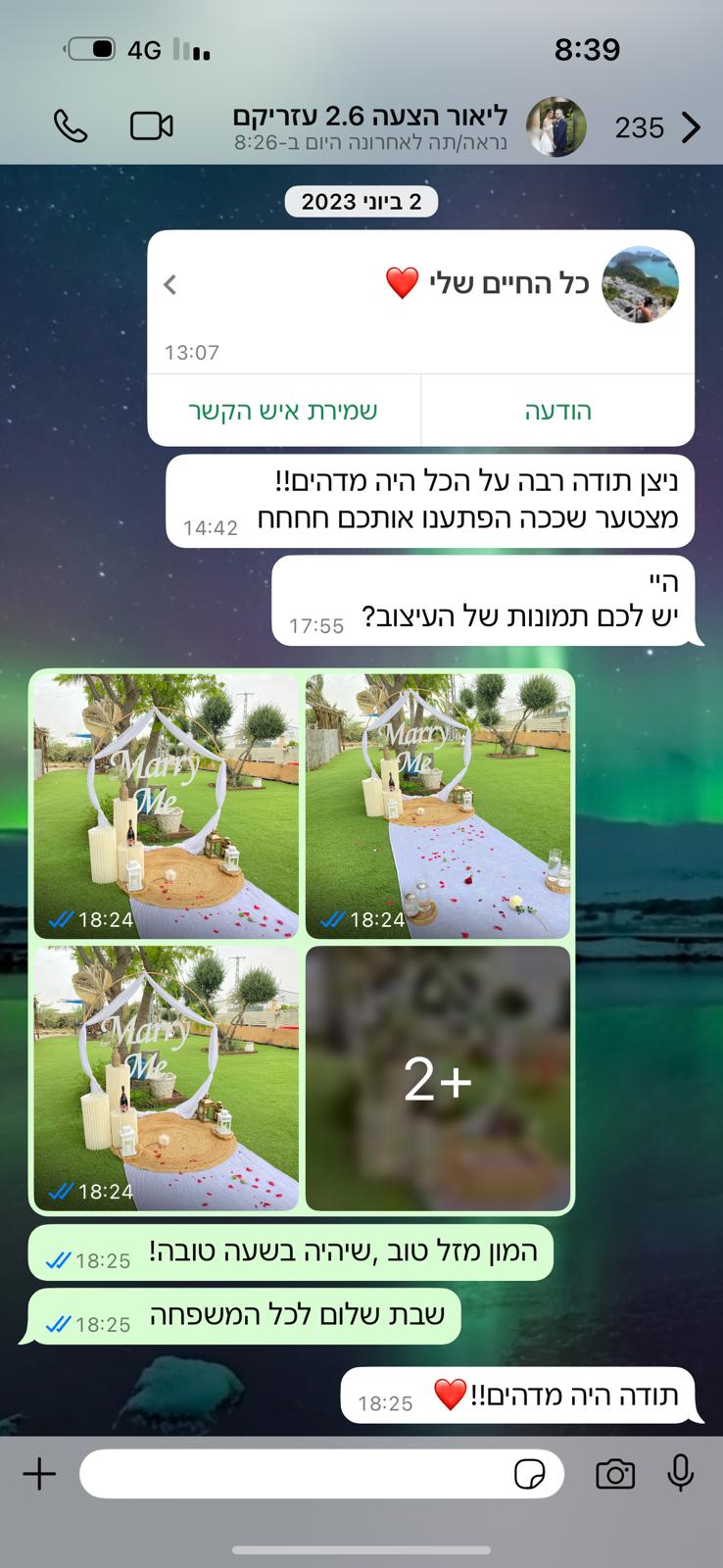
Task: Tap שמירת איש הקשר to save contact
Action: pos(283,411)
